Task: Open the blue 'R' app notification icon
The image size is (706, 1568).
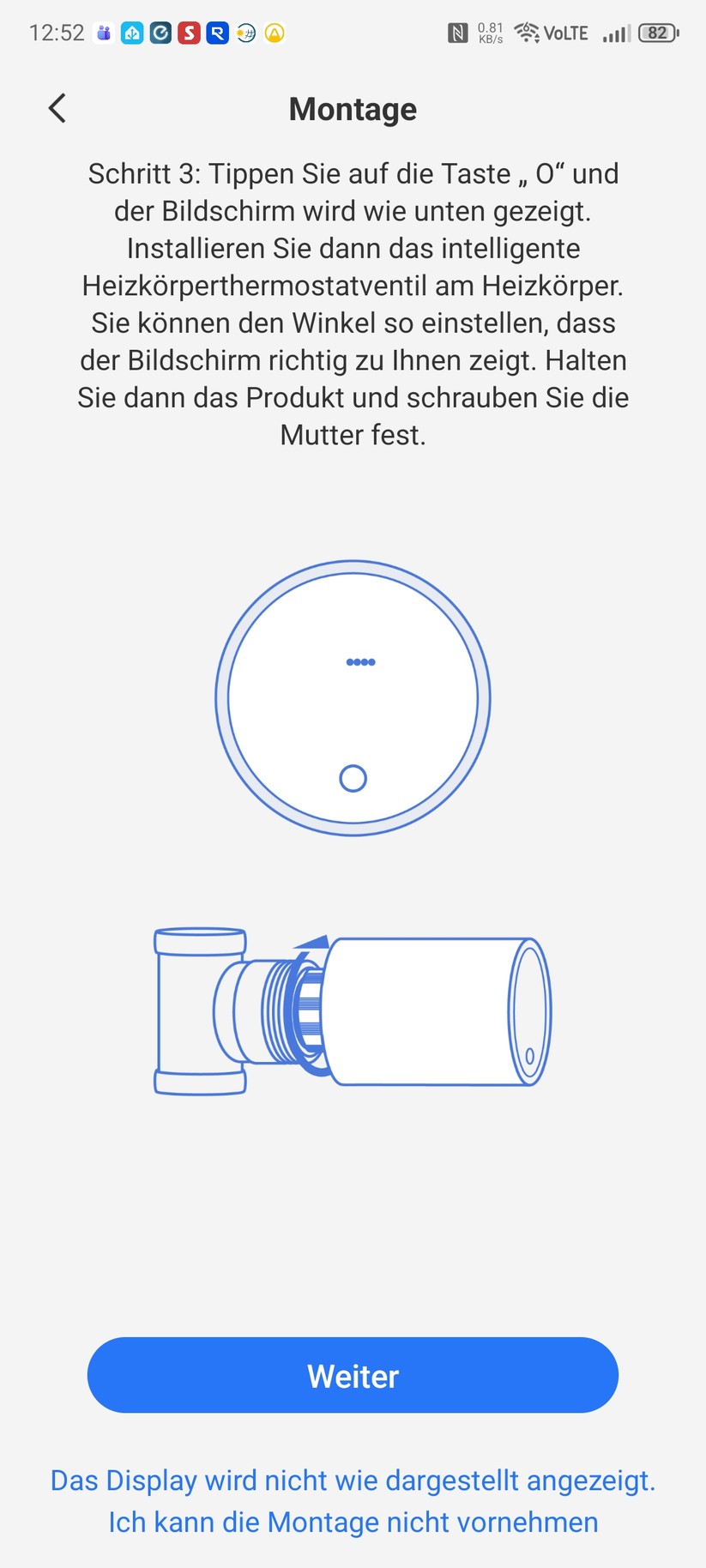Action: 217,33
